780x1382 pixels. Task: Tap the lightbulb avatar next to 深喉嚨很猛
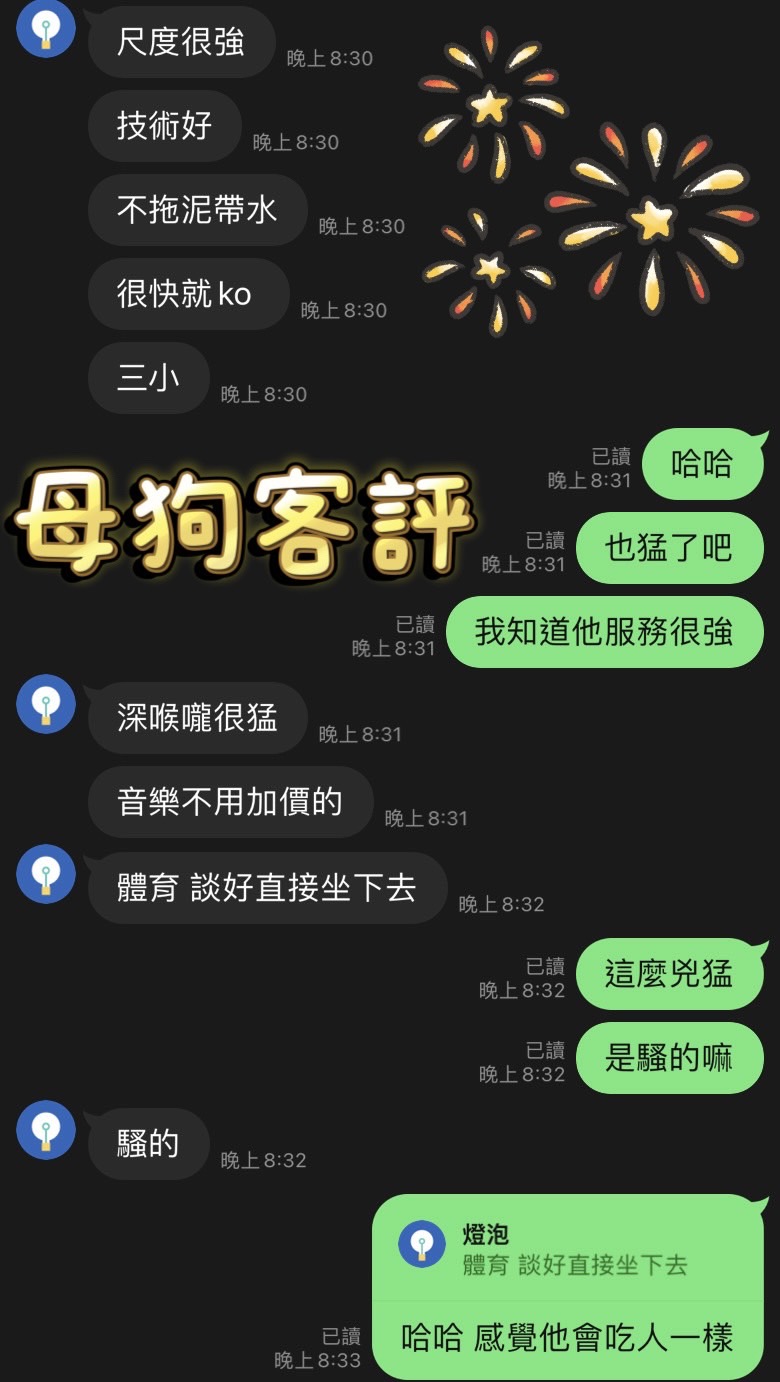point(45,705)
